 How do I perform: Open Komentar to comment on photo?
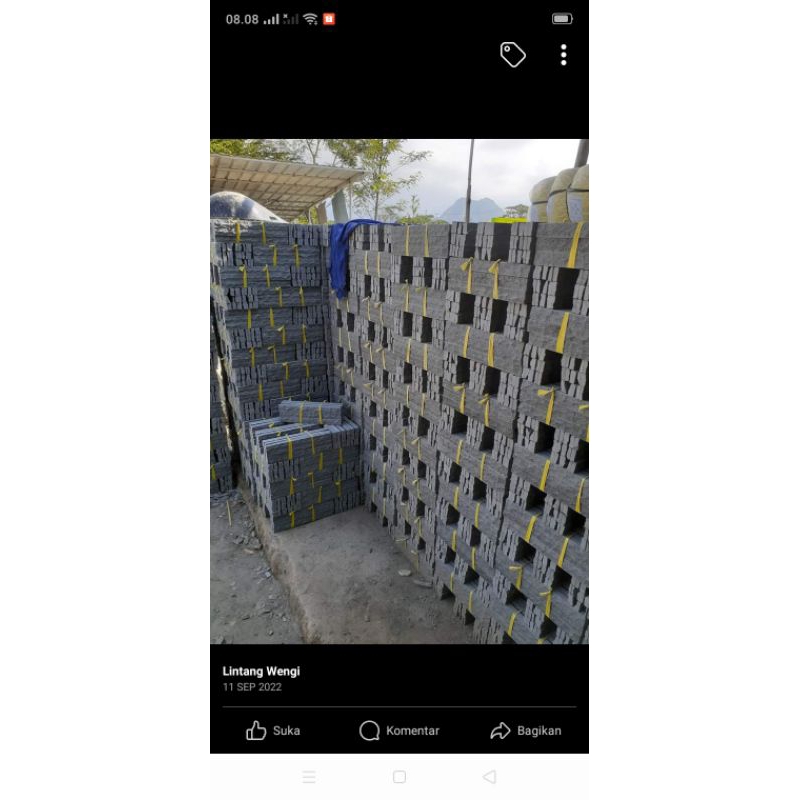pyautogui.click(x=399, y=731)
